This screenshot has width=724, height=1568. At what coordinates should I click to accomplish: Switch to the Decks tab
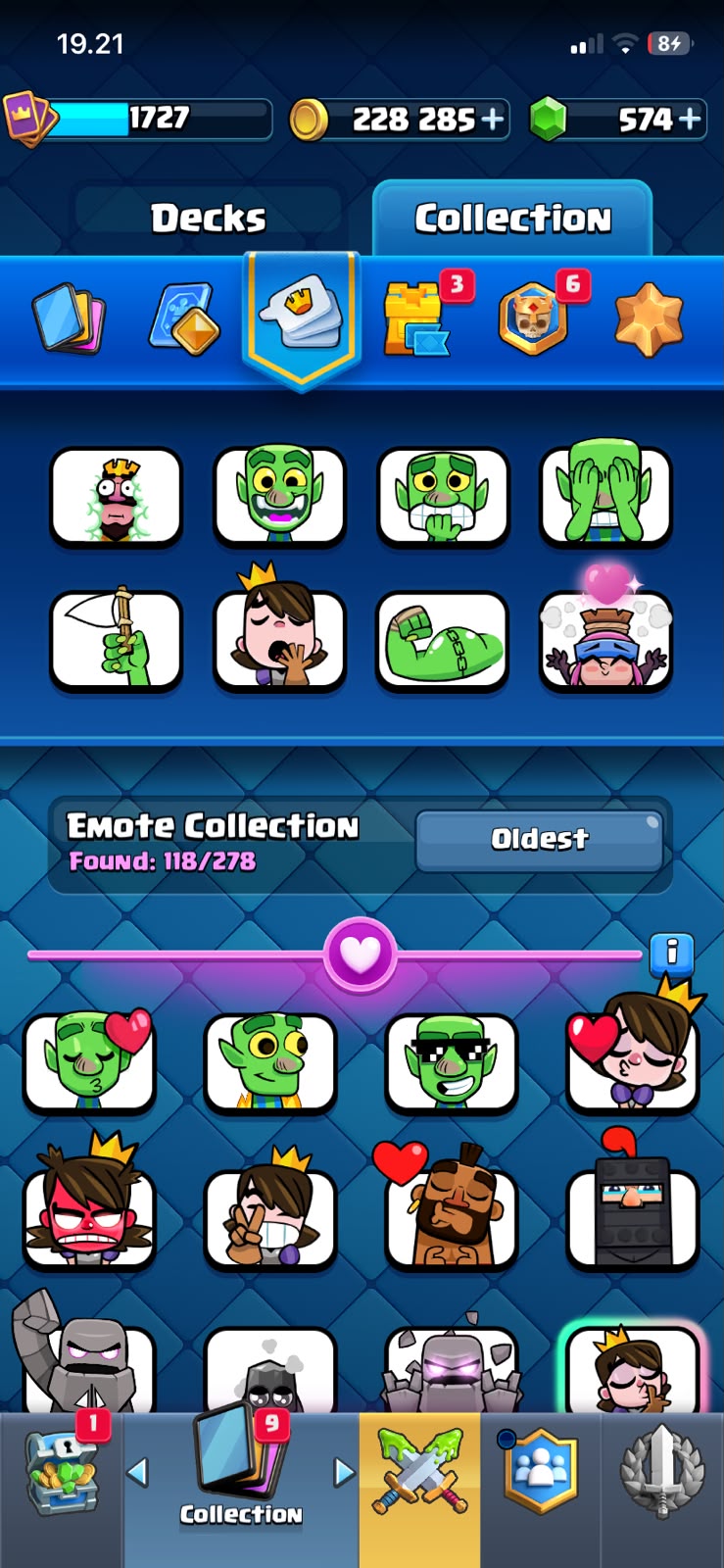[x=208, y=218]
